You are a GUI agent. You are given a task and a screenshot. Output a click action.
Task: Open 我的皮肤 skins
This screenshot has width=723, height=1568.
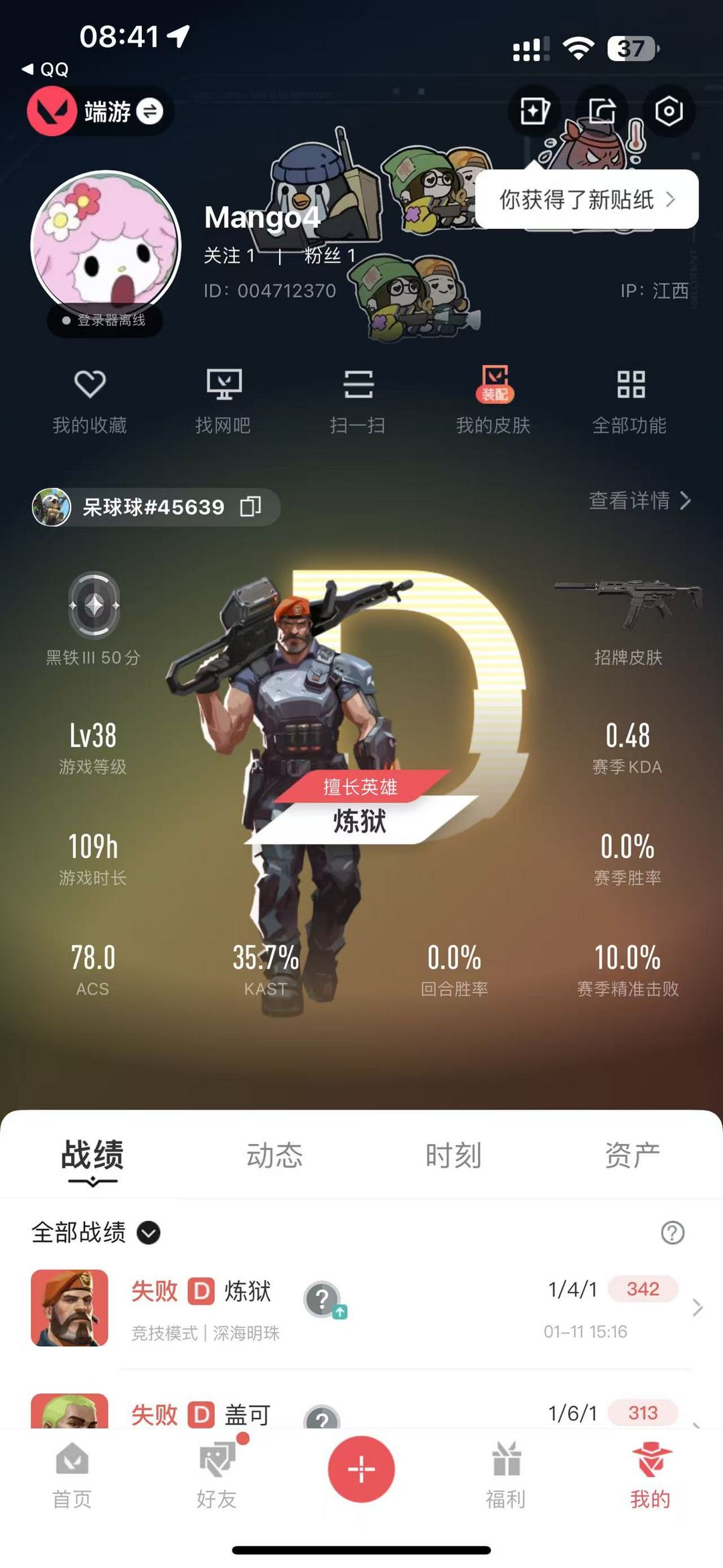493,401
